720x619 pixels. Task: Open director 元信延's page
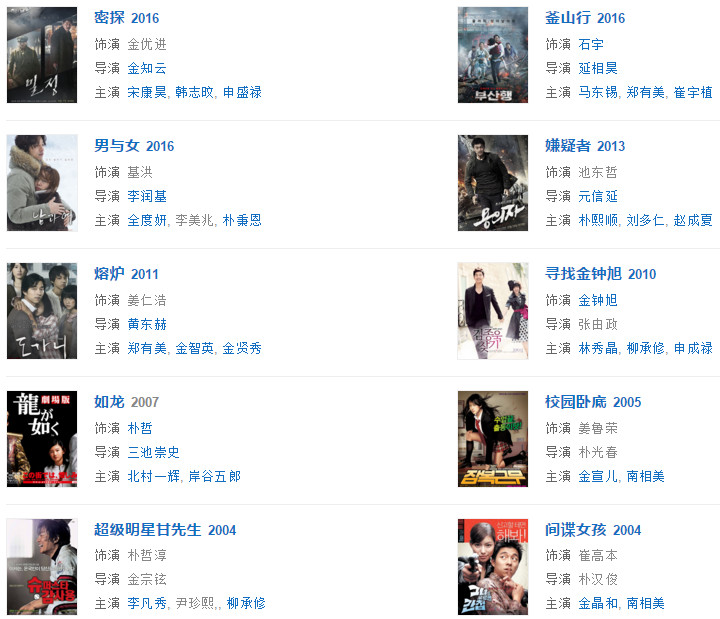598,196
